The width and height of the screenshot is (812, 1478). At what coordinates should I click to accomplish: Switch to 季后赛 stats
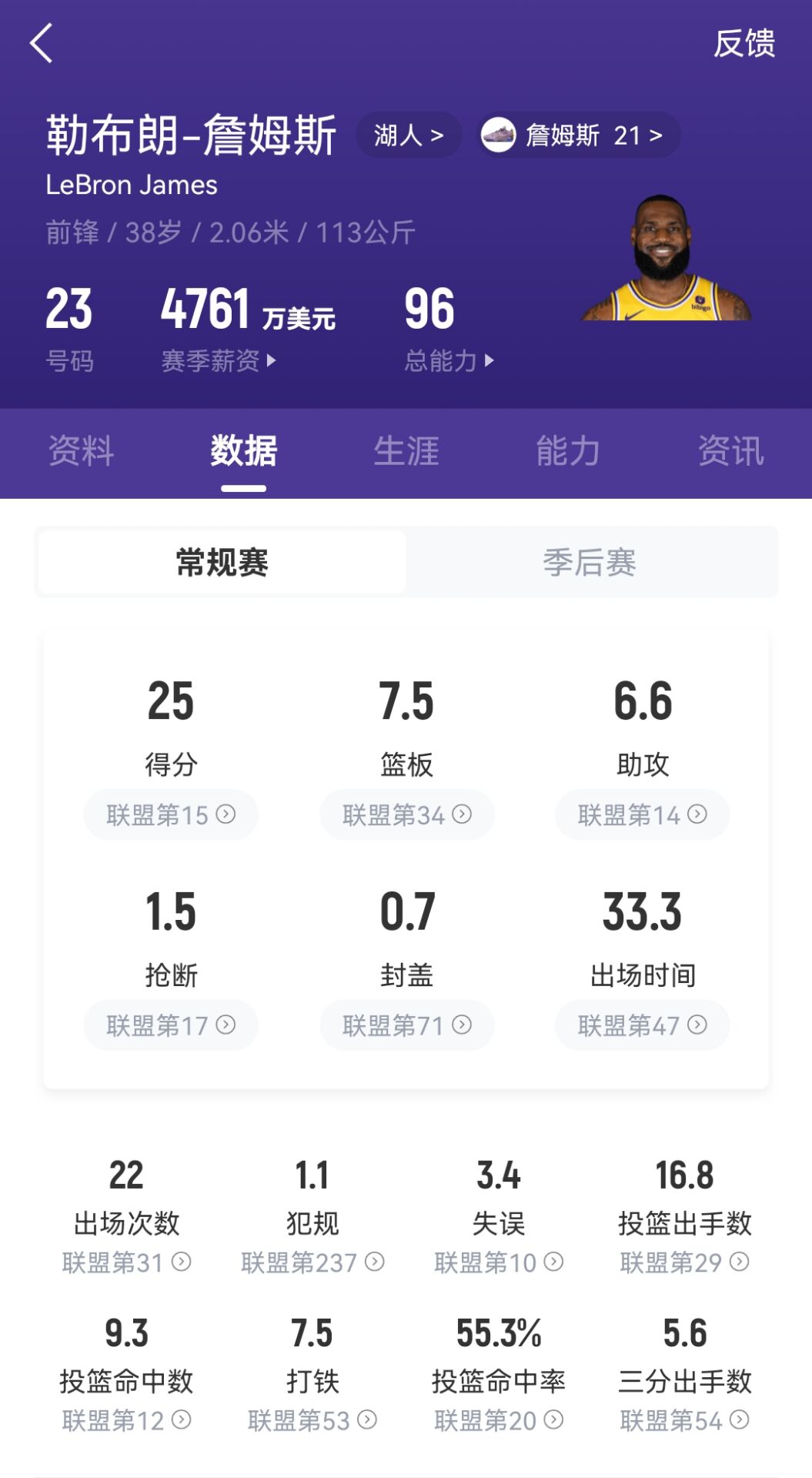590,563
